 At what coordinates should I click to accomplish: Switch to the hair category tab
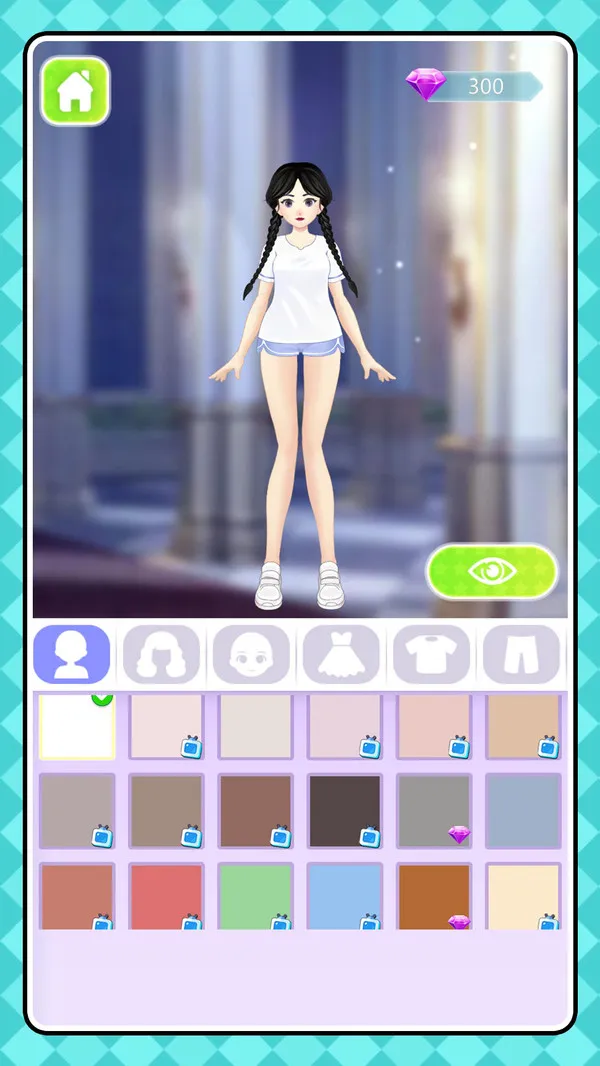click(x=161, y=654)
